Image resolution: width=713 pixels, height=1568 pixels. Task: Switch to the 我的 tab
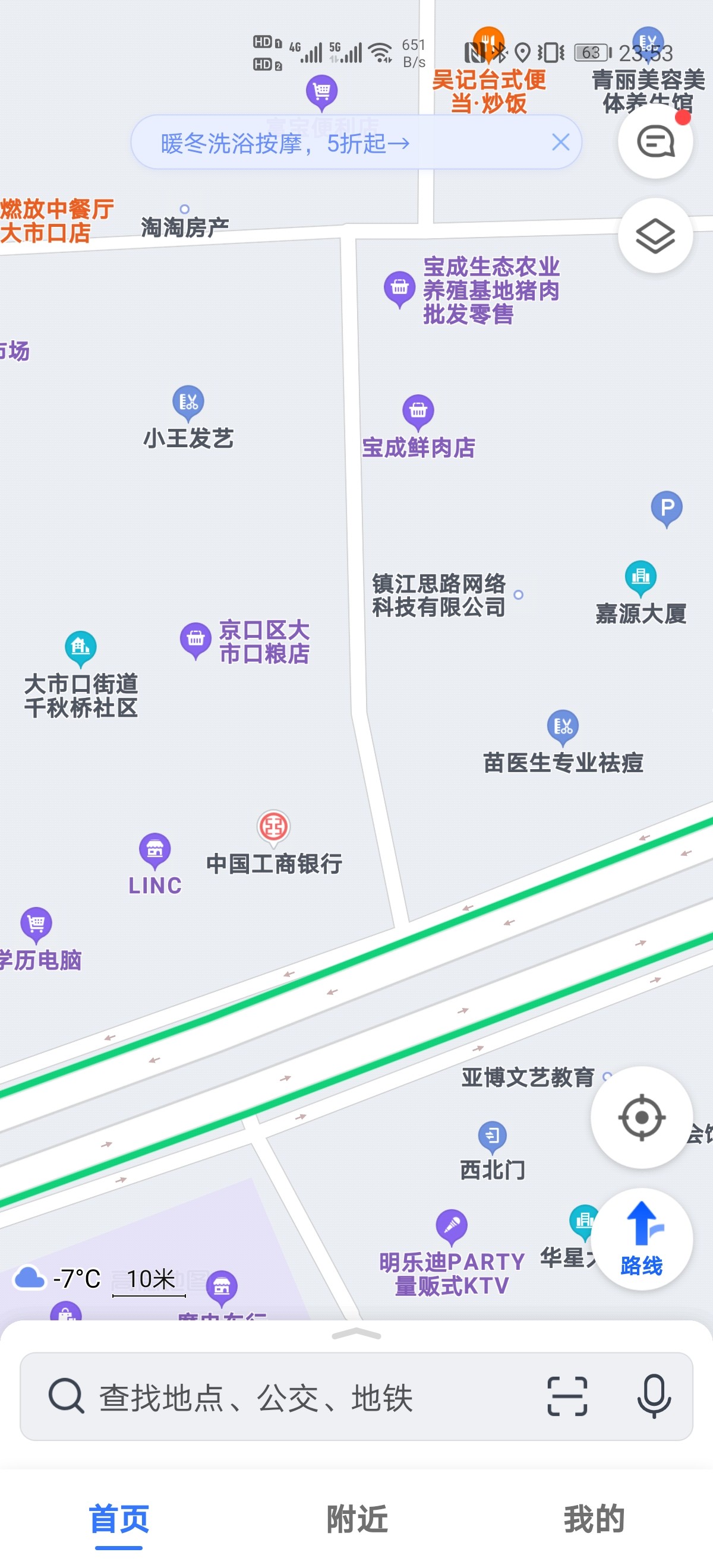[594, 1519]
